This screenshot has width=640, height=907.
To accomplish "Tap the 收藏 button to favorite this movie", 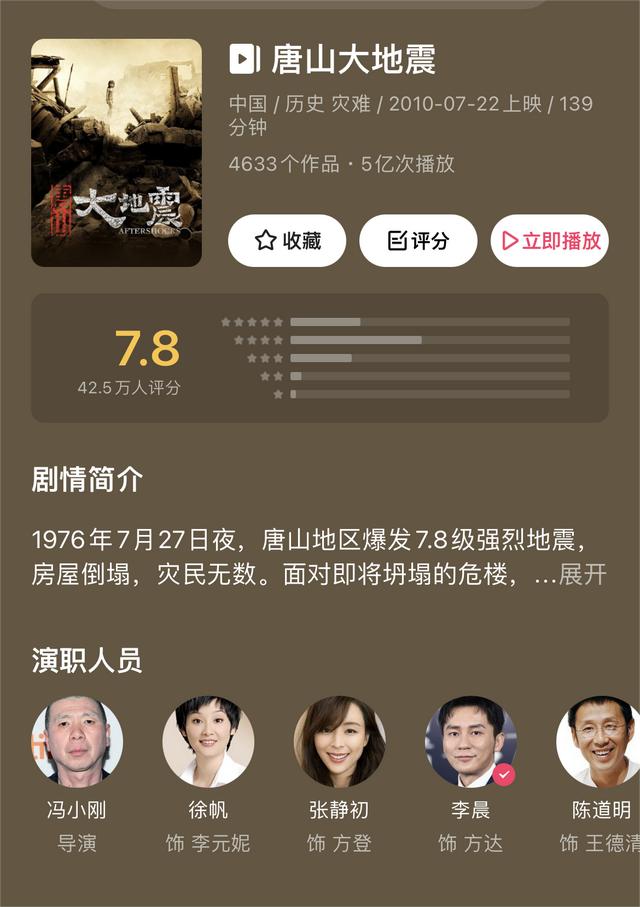I will [x=287, y=241].
